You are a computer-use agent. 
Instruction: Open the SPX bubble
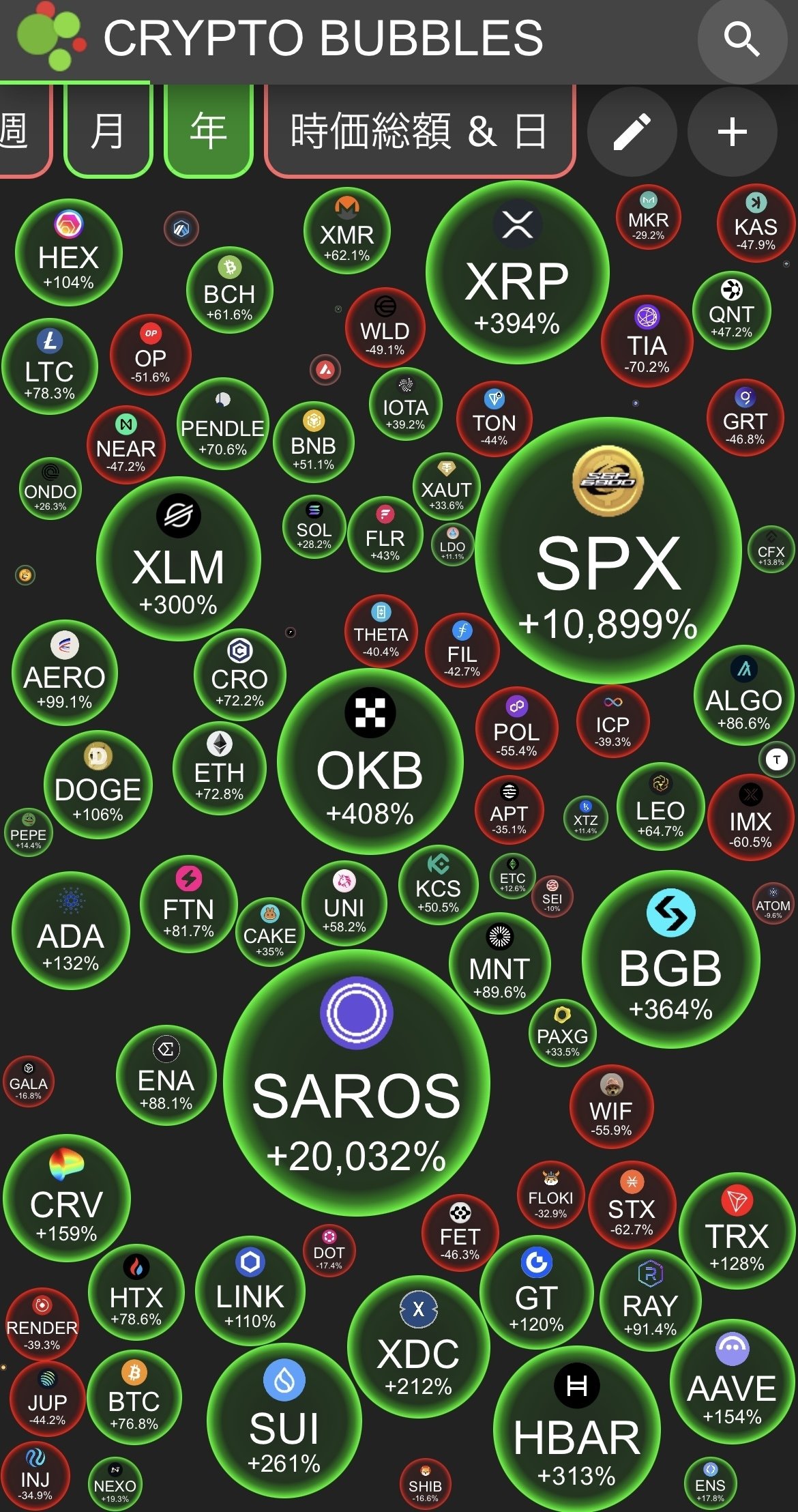click(x=608, y=551)
